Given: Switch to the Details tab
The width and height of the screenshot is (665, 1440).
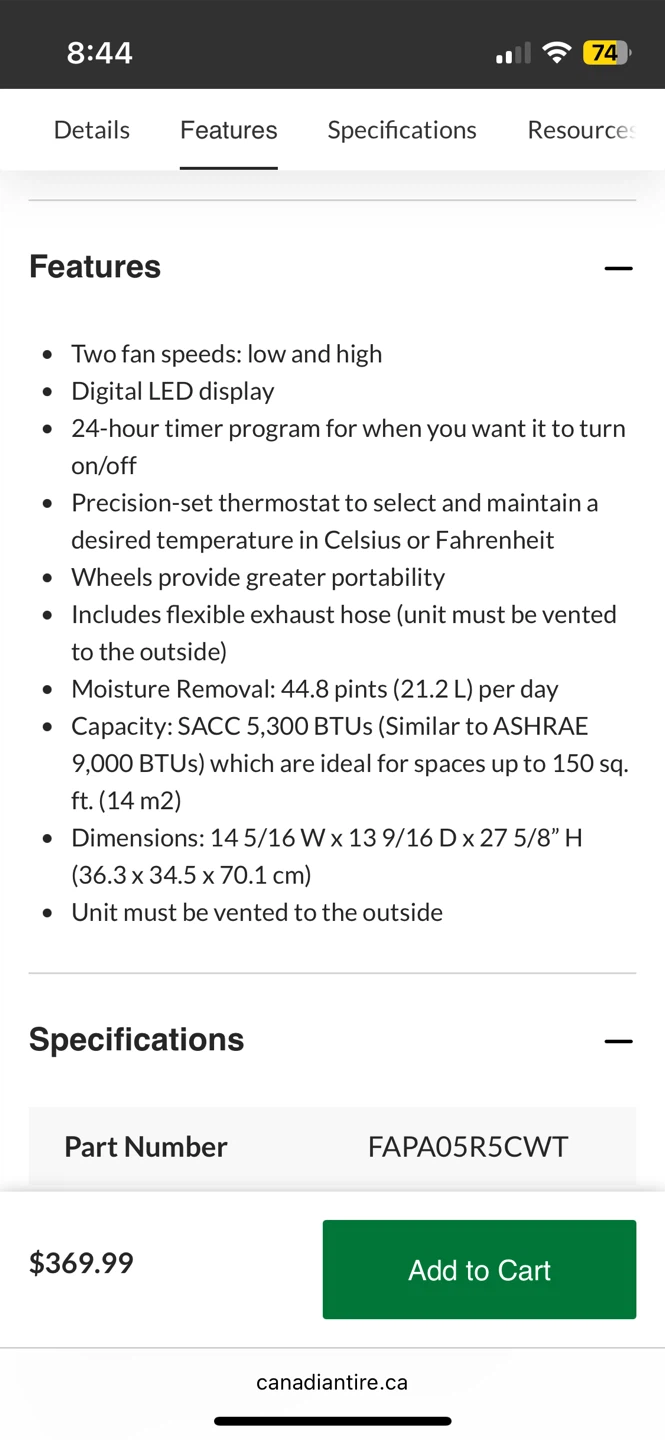Looking at the screenshot, I should [x=92, y=130].
